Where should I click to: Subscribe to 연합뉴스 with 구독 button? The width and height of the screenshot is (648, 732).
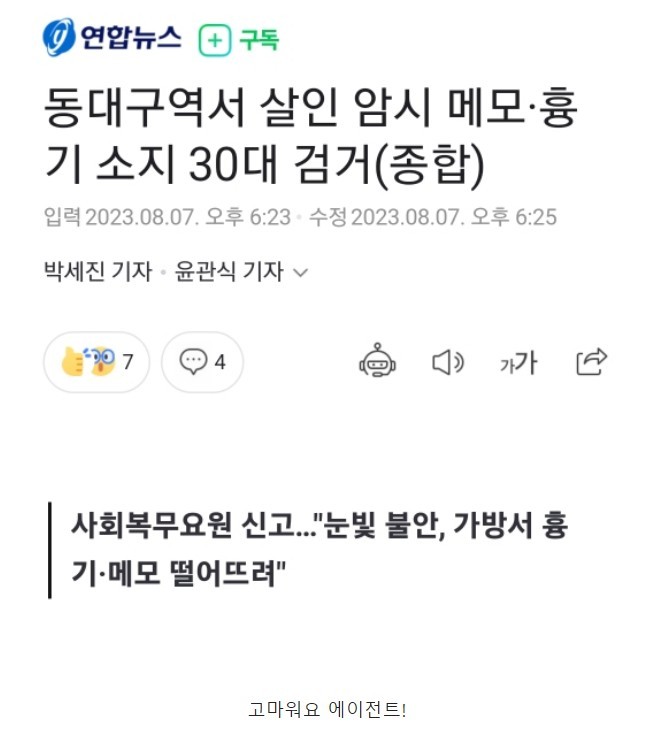pos(239,40)
